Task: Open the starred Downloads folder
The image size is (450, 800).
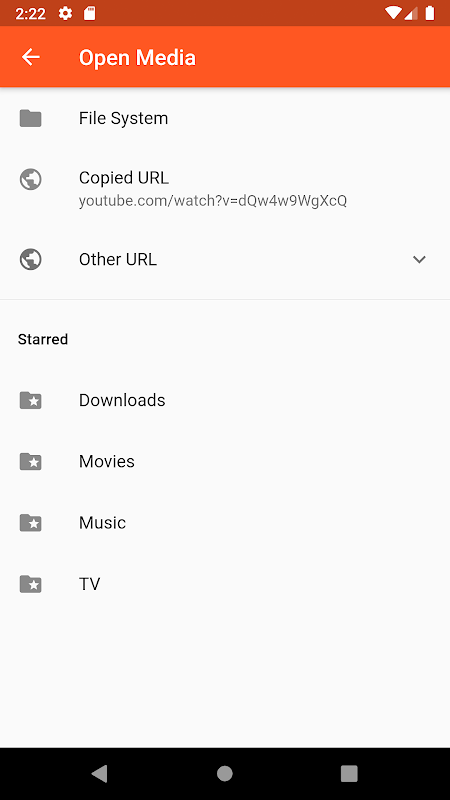Action: click(x=225, y=400)
